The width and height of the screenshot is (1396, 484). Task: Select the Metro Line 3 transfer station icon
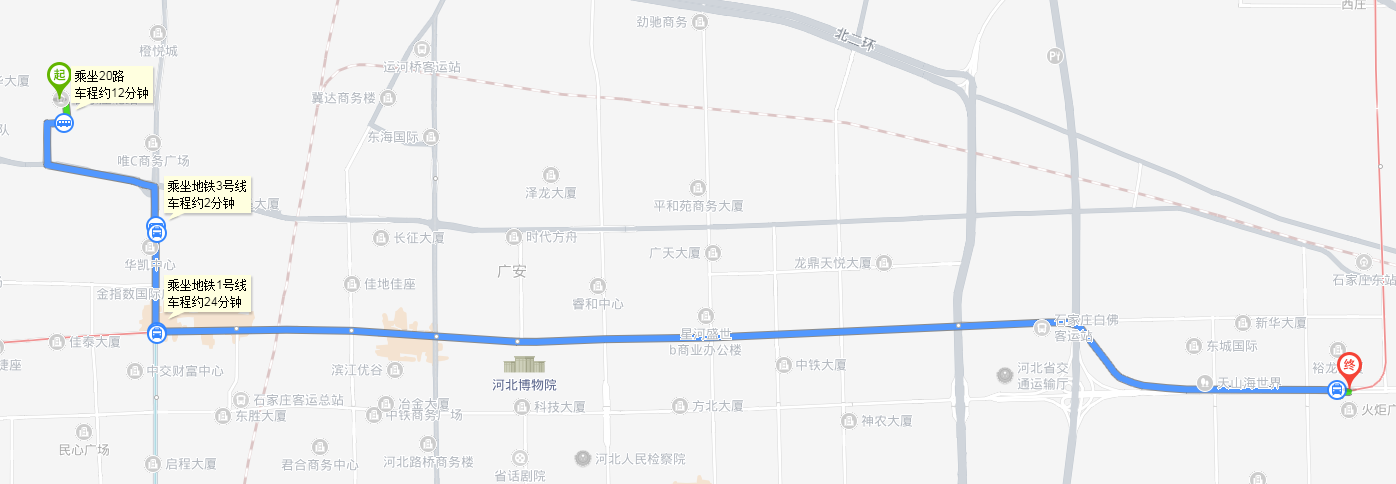tap(156, 229)
